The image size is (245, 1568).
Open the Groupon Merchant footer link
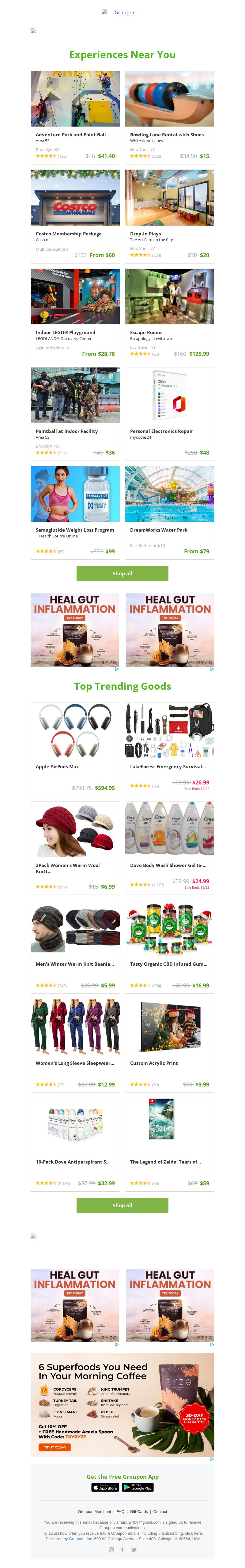tap(94, 1511)
